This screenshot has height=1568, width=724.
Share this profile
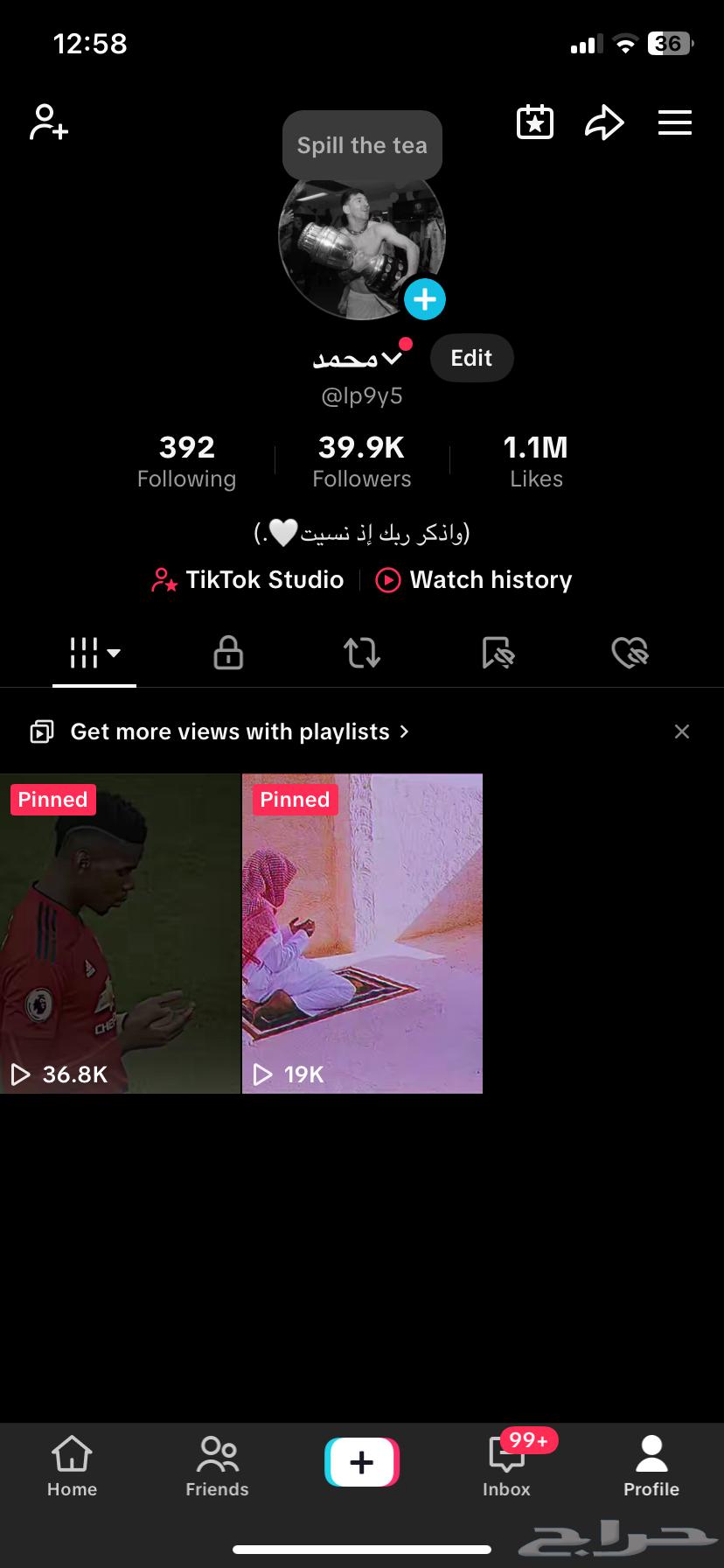point(604,122)
